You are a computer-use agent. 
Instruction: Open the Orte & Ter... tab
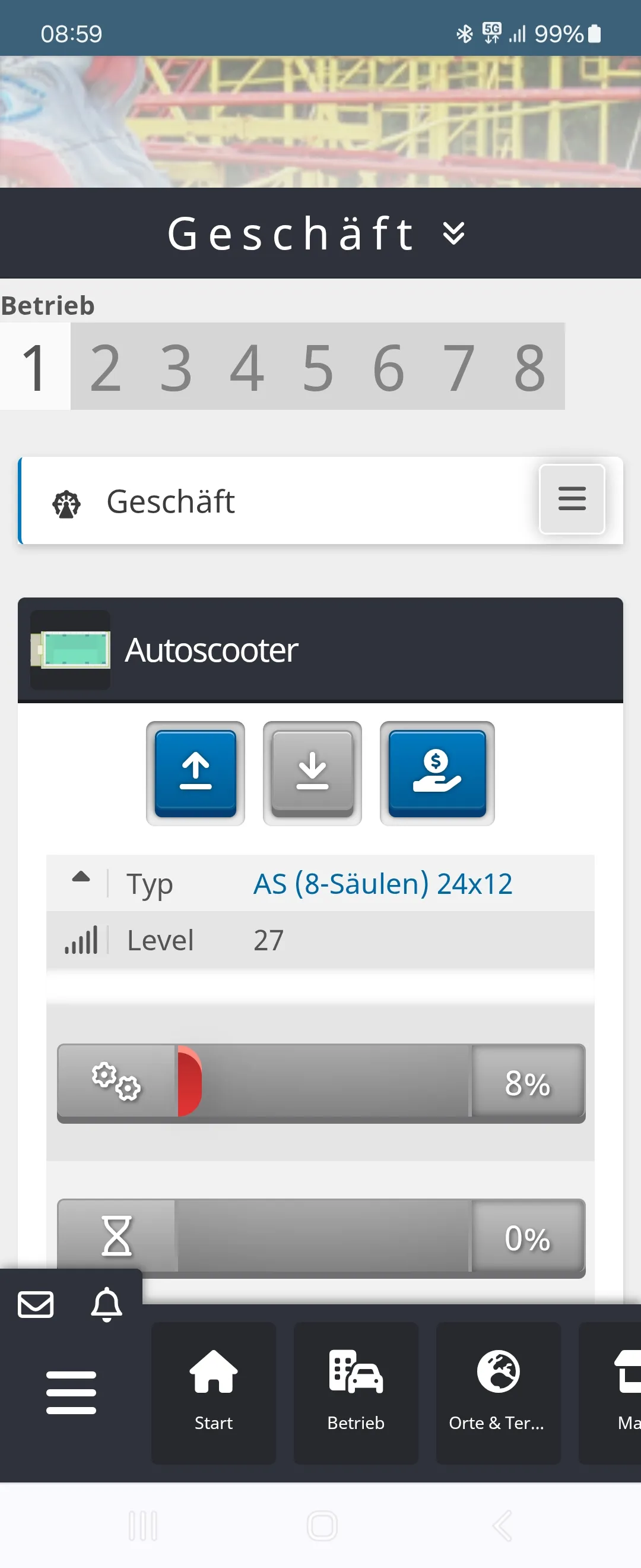(x=497, y=1393)
